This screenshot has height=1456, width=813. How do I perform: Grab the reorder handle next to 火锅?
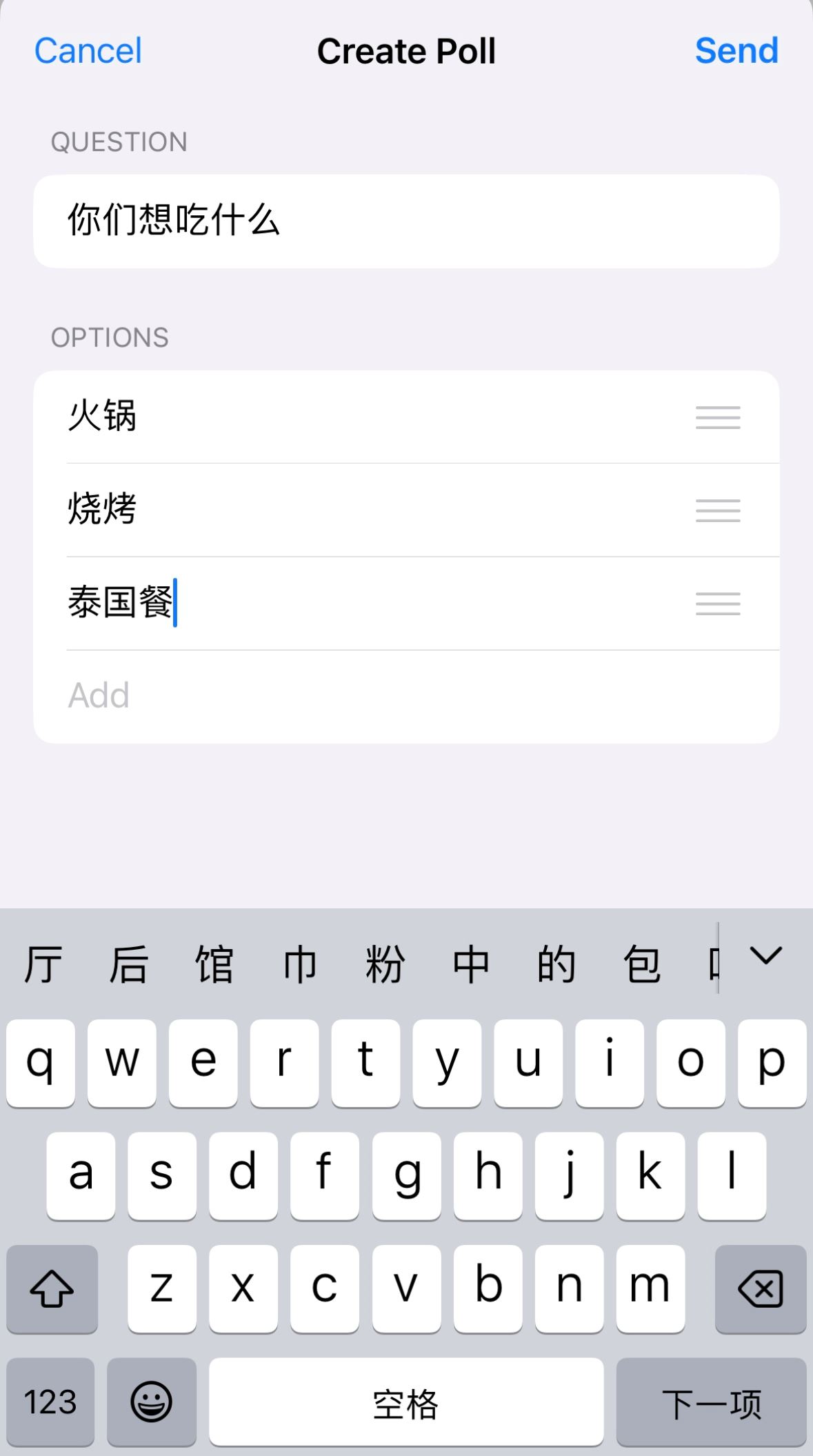tap(717, 418)
